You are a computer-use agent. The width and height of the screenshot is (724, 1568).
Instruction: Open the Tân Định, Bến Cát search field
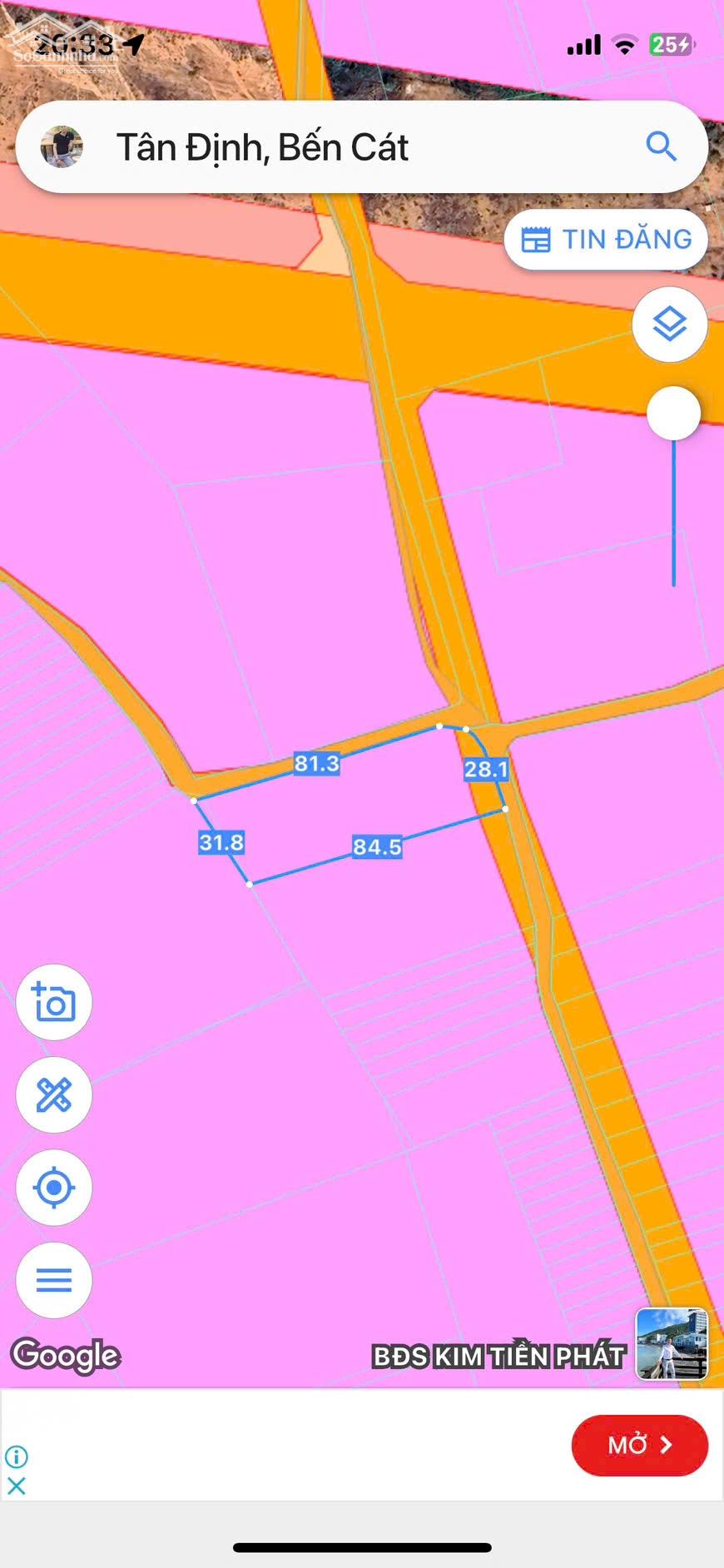pyautogui.click(x=362, y=147)
